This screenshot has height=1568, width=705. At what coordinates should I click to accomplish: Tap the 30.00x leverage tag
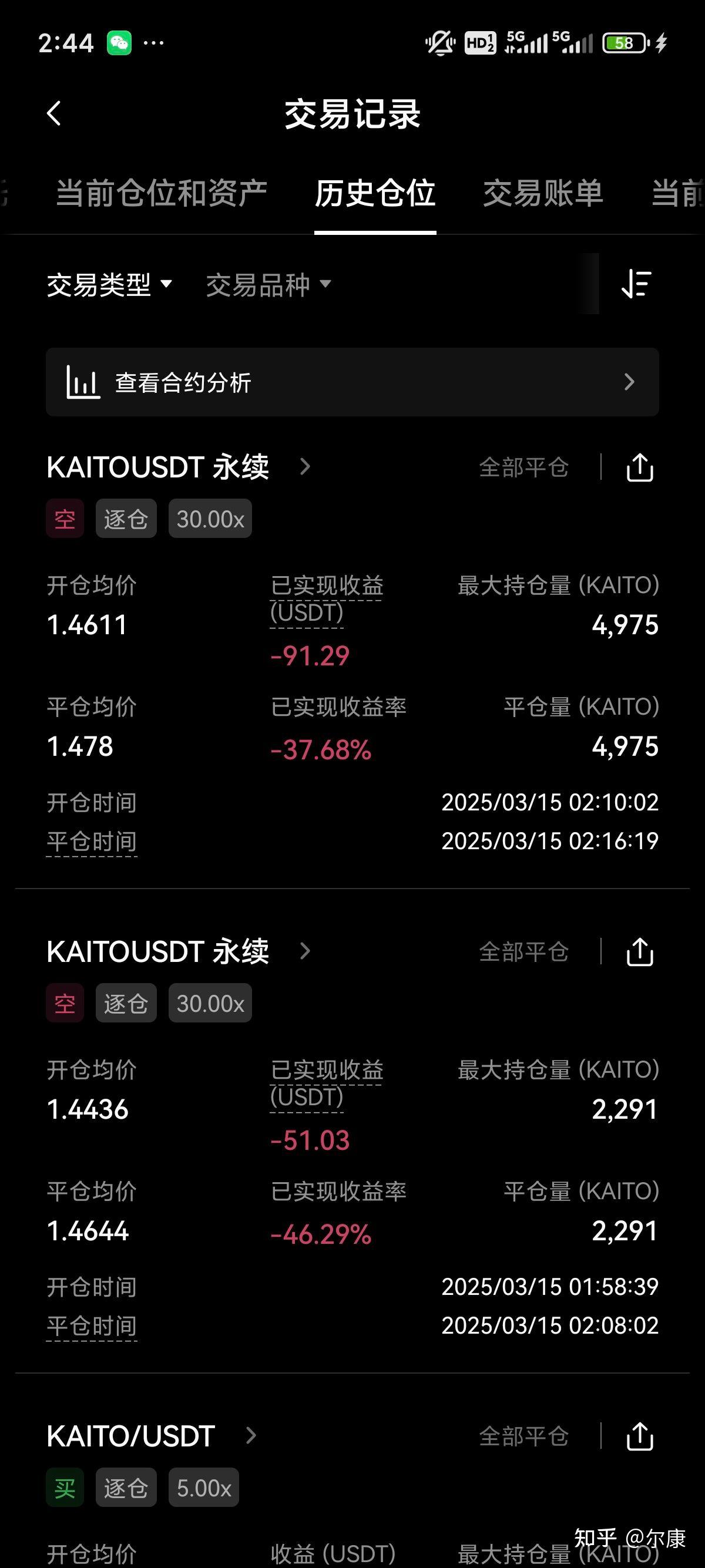click(209, 518)
